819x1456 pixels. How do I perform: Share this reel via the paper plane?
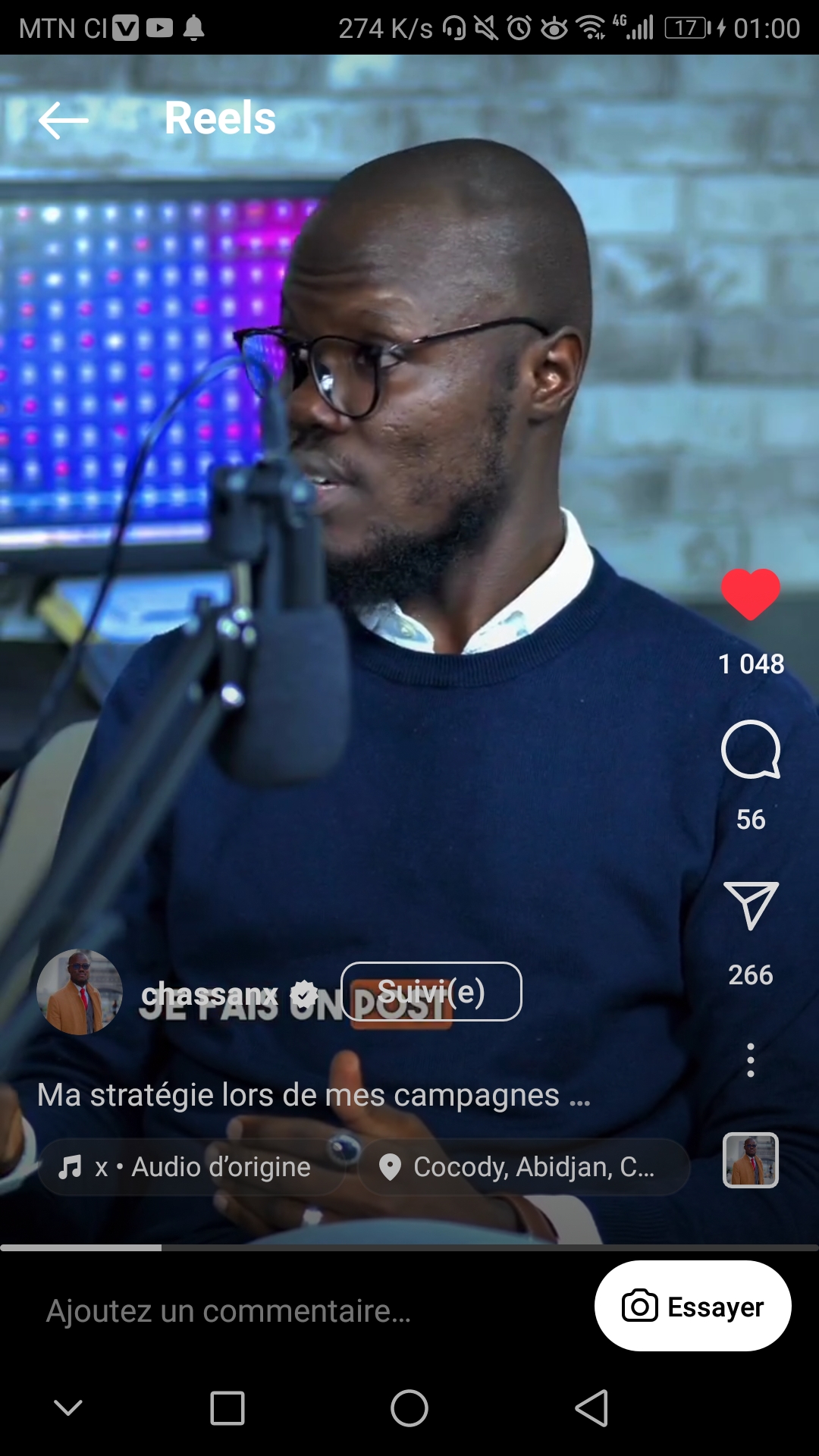pos(750,905)
